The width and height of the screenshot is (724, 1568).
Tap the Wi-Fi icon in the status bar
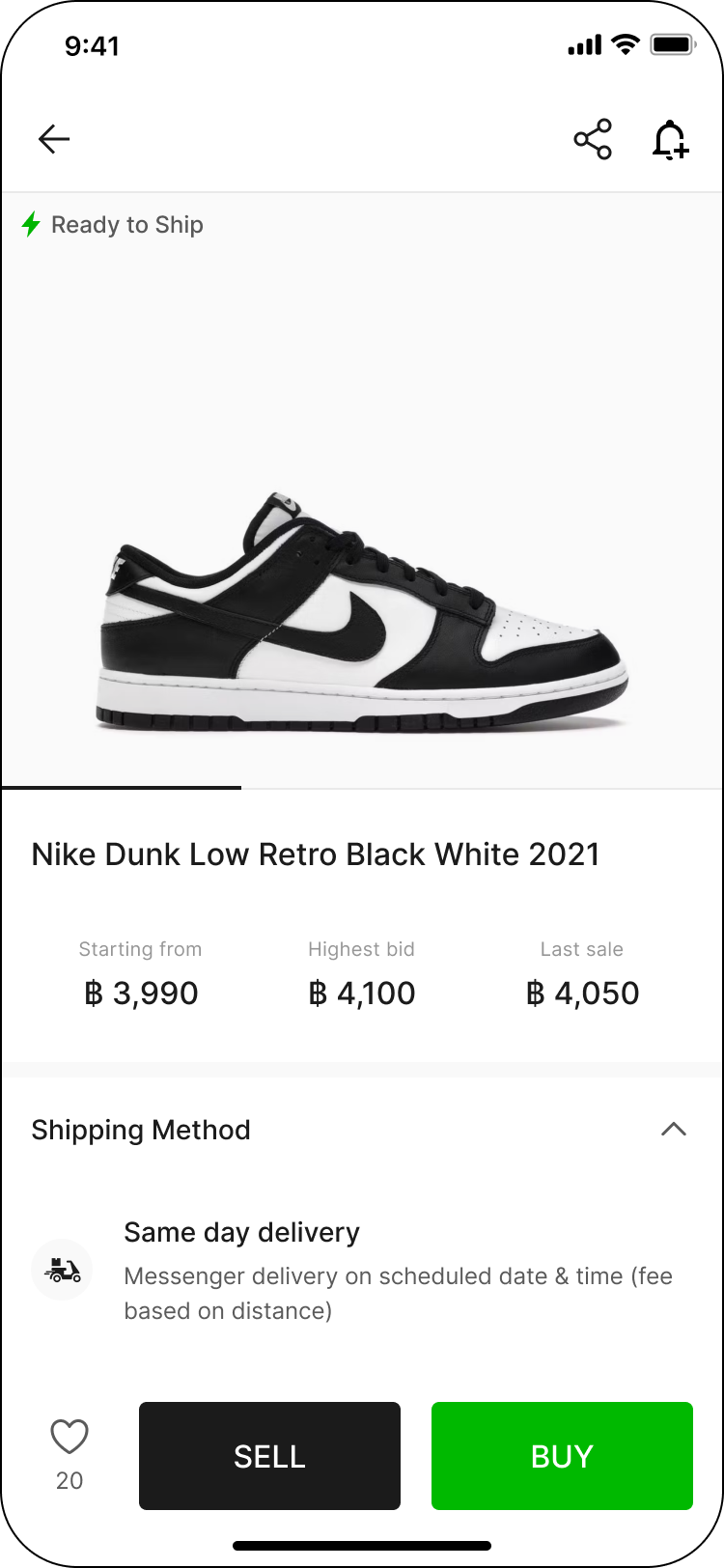624,43
